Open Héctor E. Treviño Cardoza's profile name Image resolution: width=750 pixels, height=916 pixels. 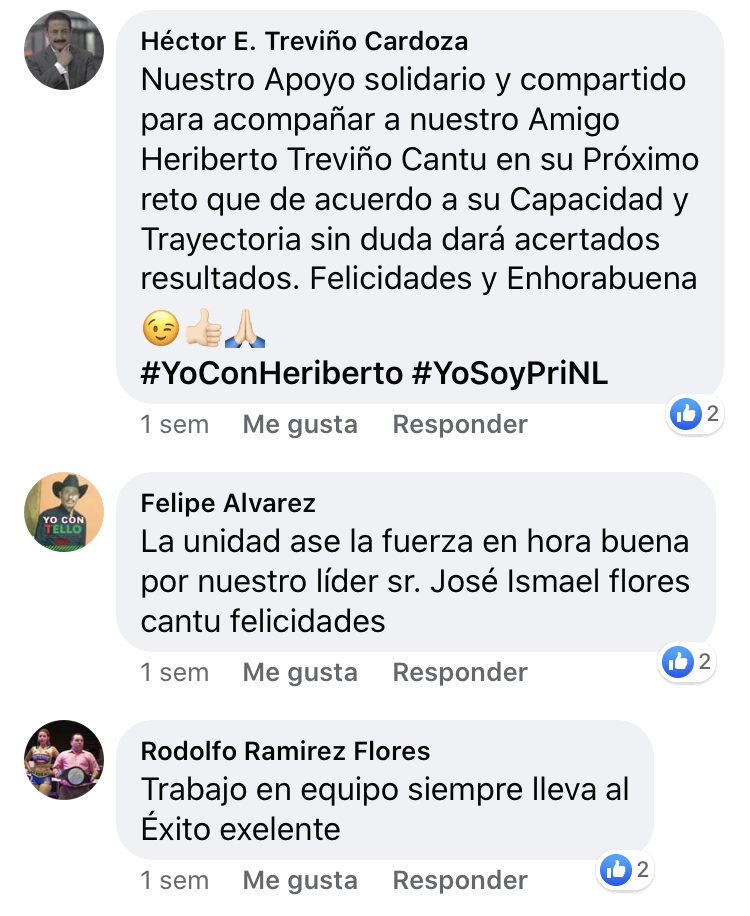304,41
